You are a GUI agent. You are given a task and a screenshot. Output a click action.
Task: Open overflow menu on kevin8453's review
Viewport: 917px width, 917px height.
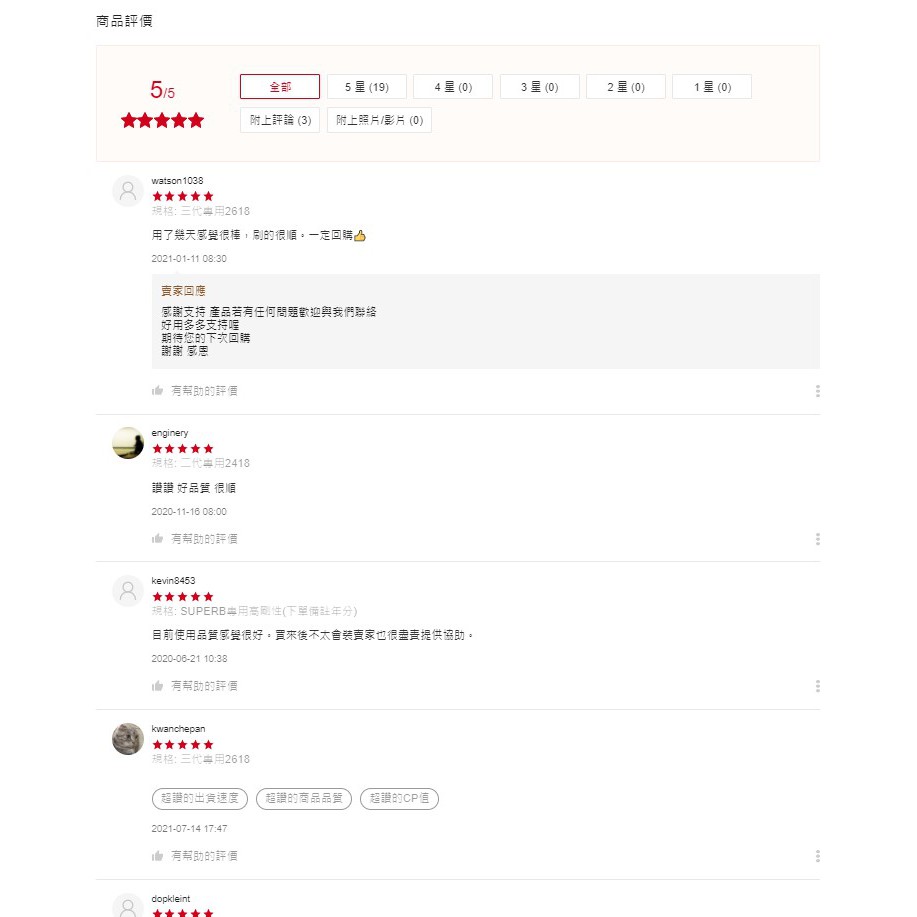[x=817, y=686]
